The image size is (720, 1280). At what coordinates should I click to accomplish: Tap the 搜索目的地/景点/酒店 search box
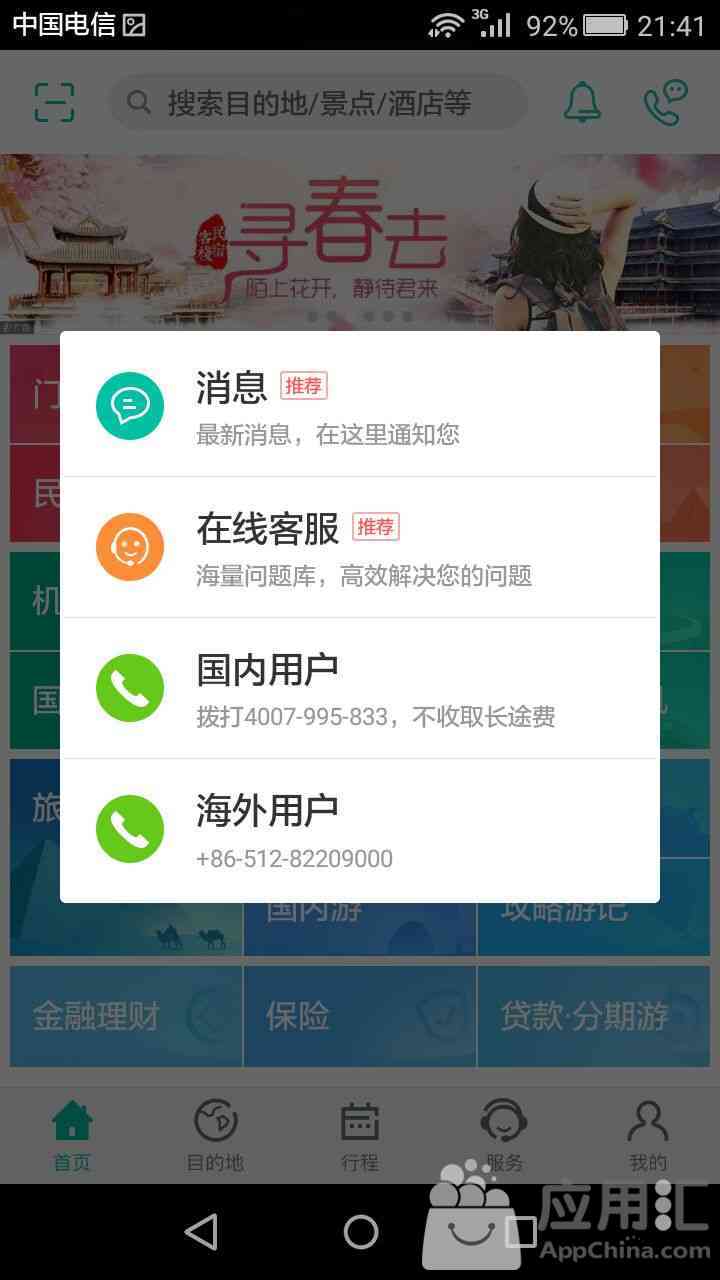tap(318, 103)
